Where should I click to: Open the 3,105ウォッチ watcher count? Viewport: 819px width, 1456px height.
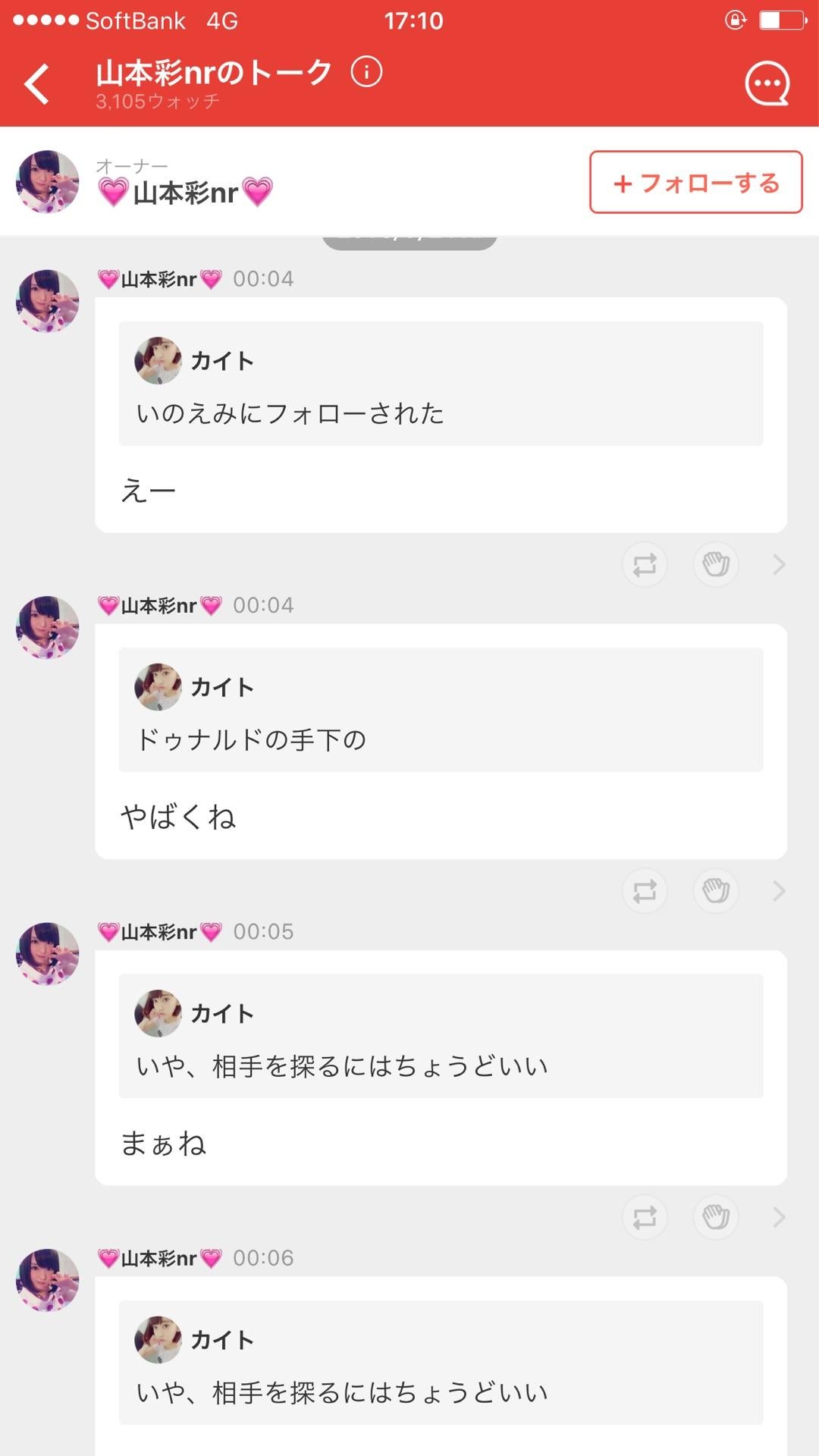155,99
